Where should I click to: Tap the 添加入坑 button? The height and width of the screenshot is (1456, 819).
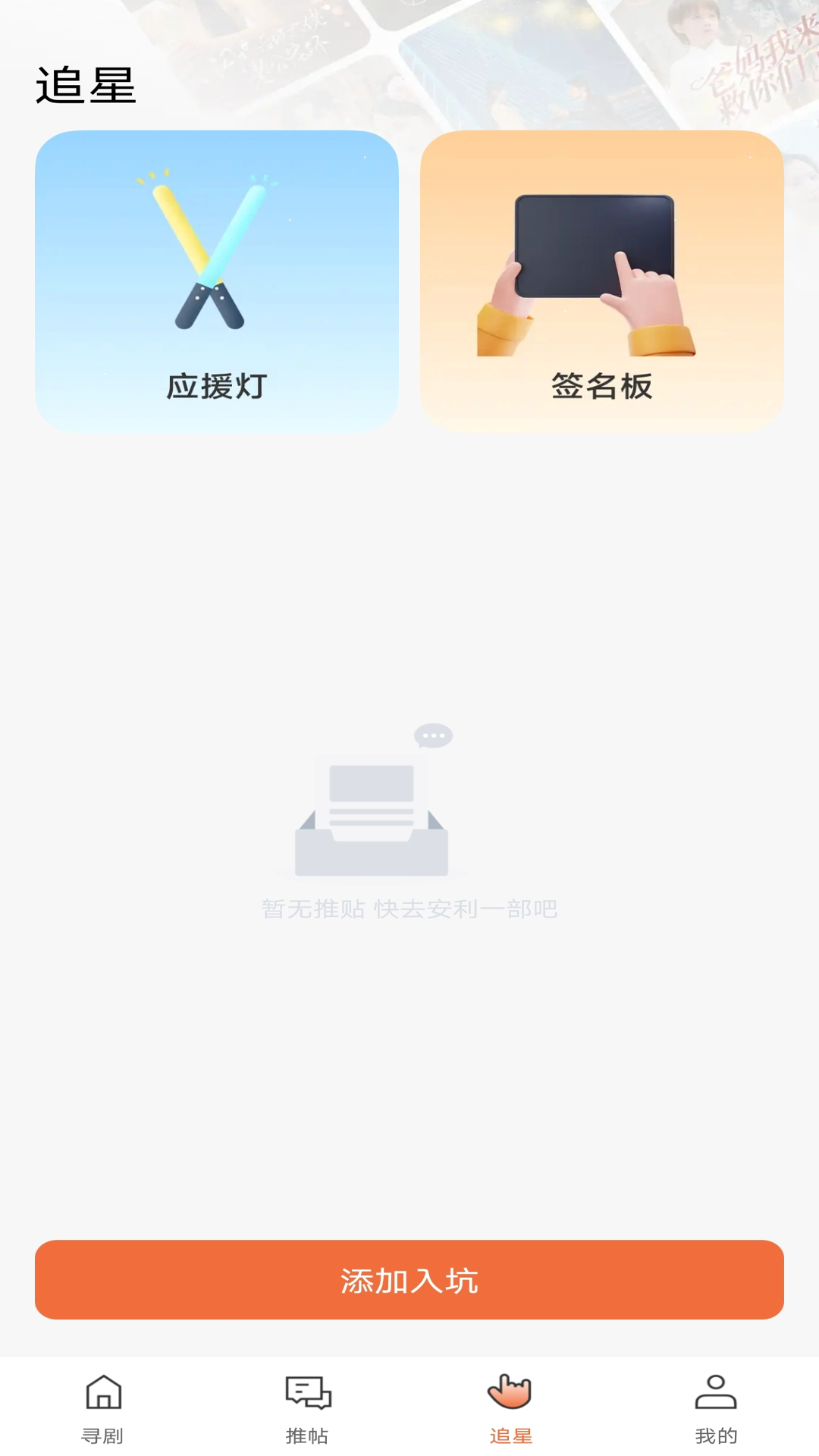tap(409, 1280)
